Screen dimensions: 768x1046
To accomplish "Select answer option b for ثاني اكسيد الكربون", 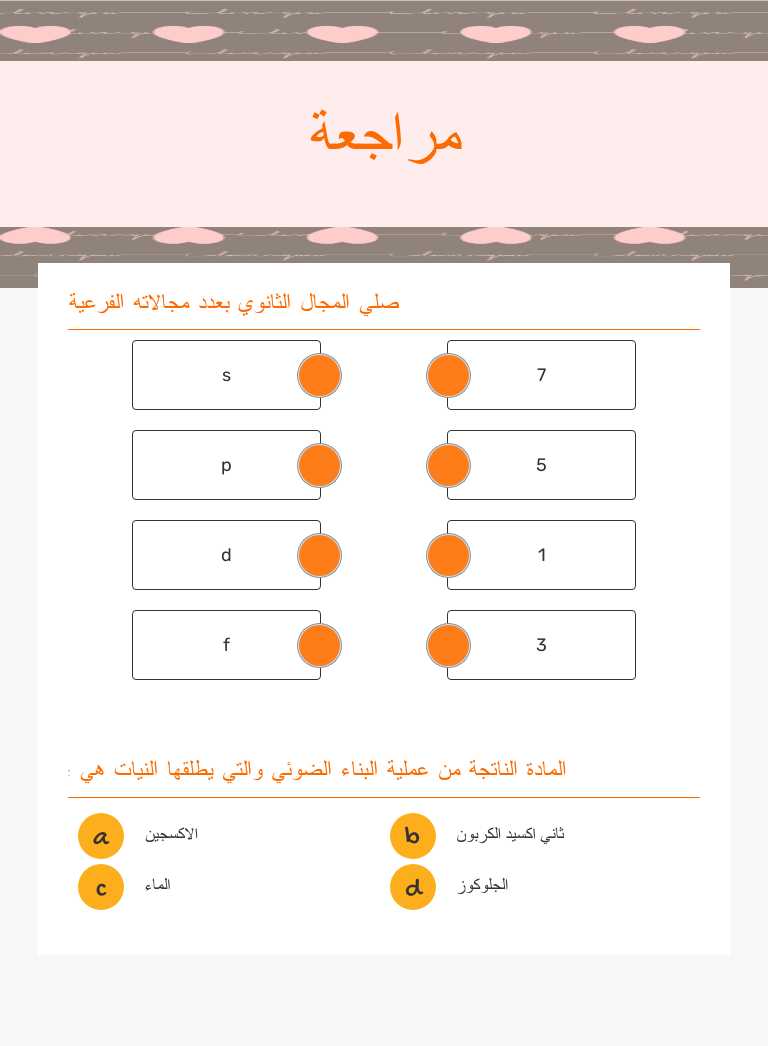I will 413,836.
